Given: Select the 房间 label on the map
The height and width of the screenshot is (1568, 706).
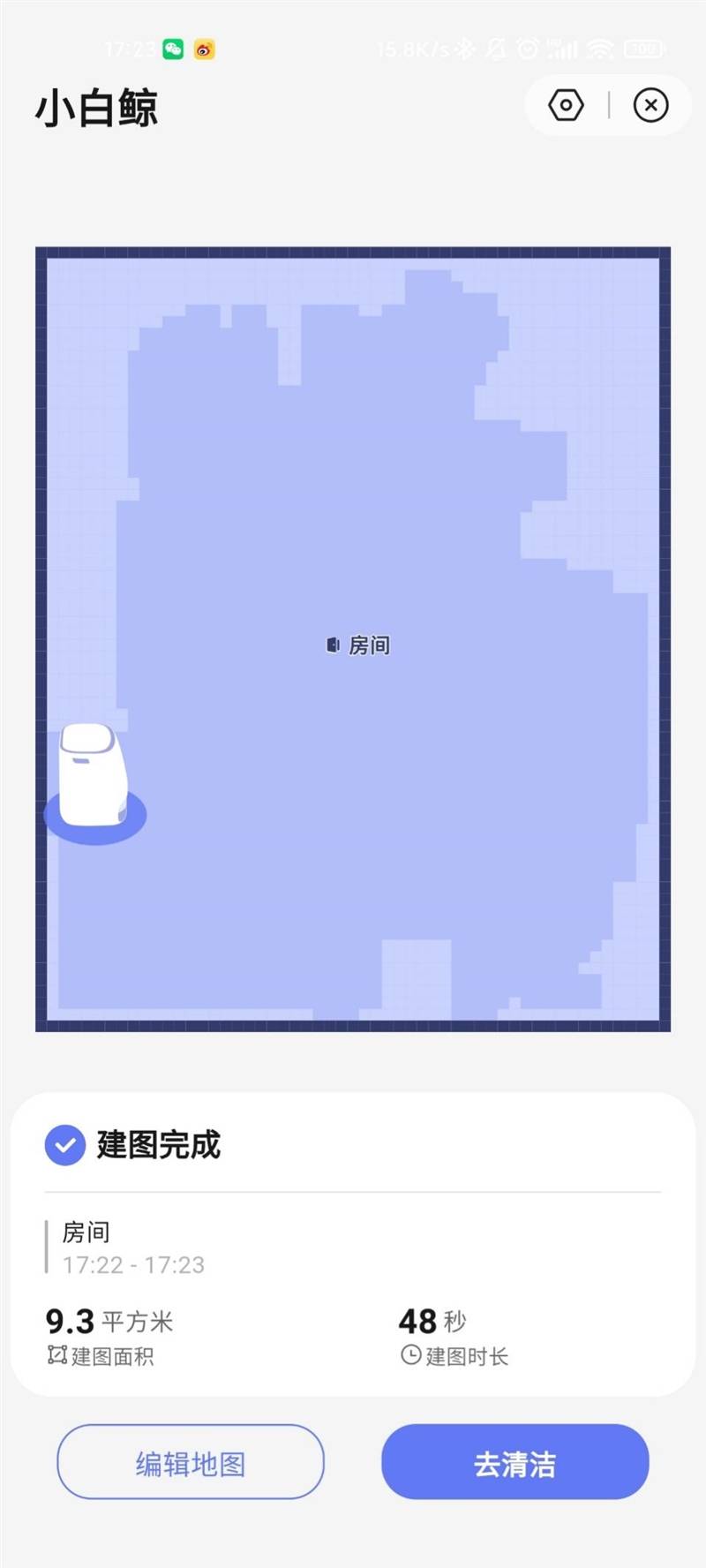Looking at the screenshot, I should coord(358,645).
